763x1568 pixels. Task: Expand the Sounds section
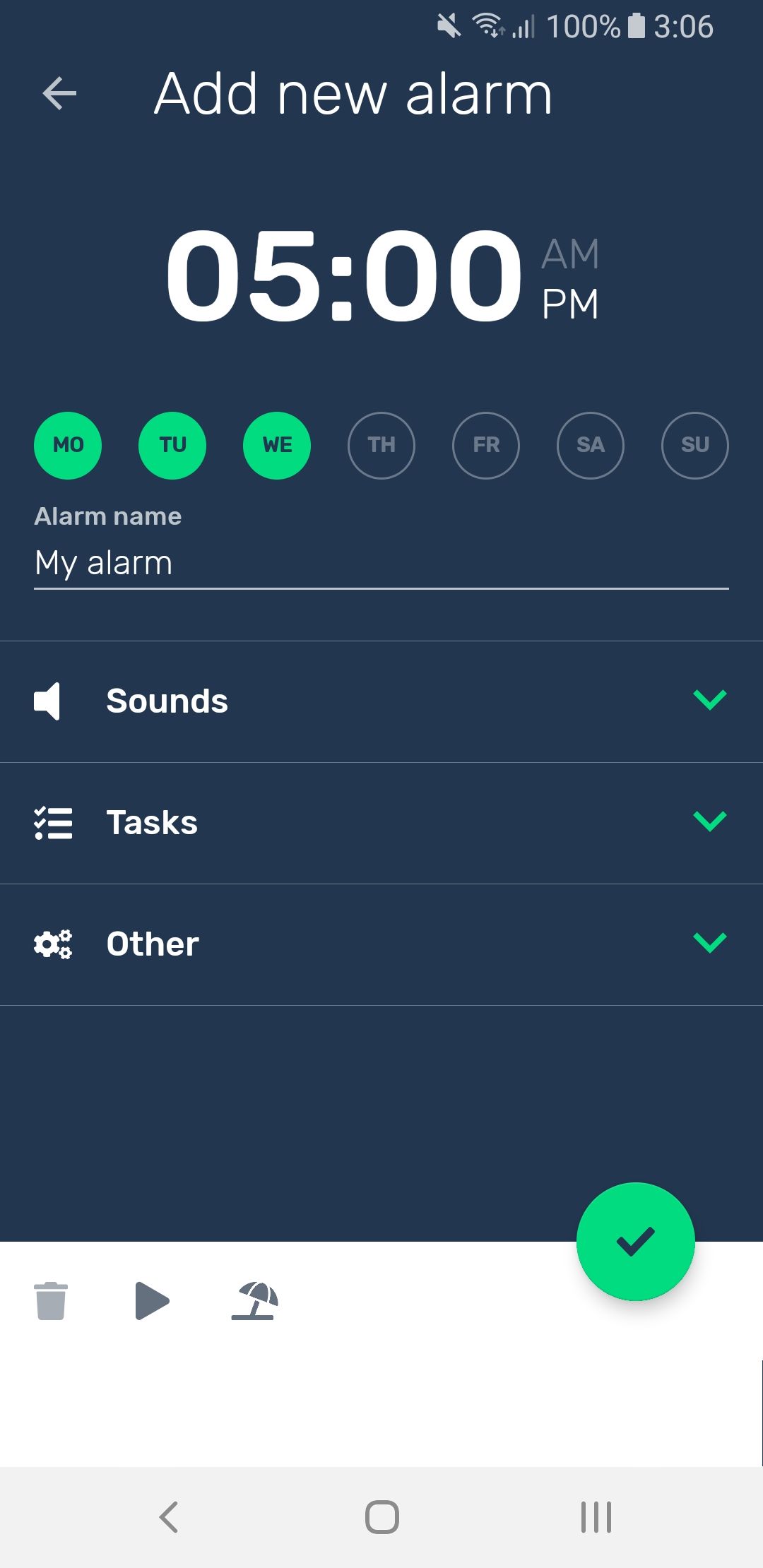coord(710,700)
